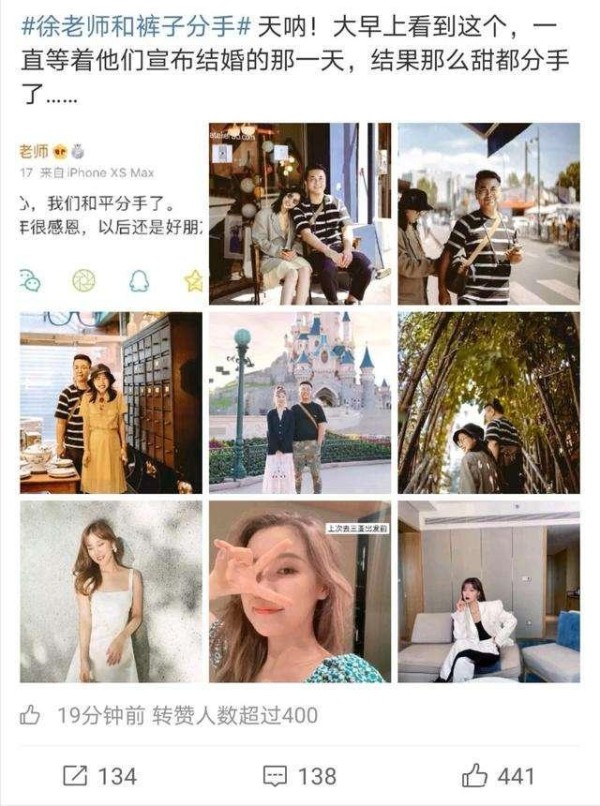The height and width of the screenshot is (806, 600).
Task: View the photo taken under the trees
Action: 488,402
